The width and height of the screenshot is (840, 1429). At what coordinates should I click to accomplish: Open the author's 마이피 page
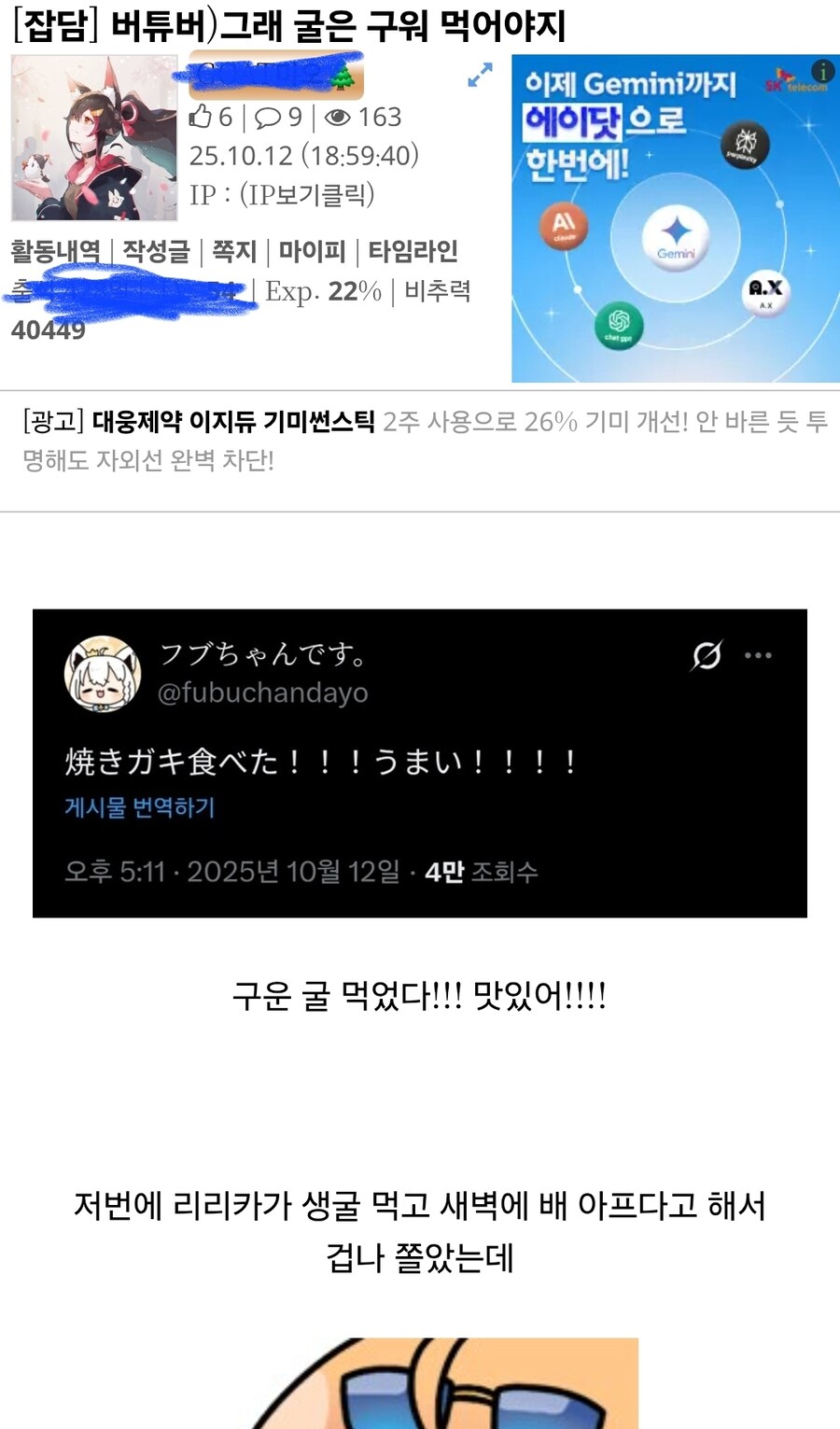[x=312, y=251]
